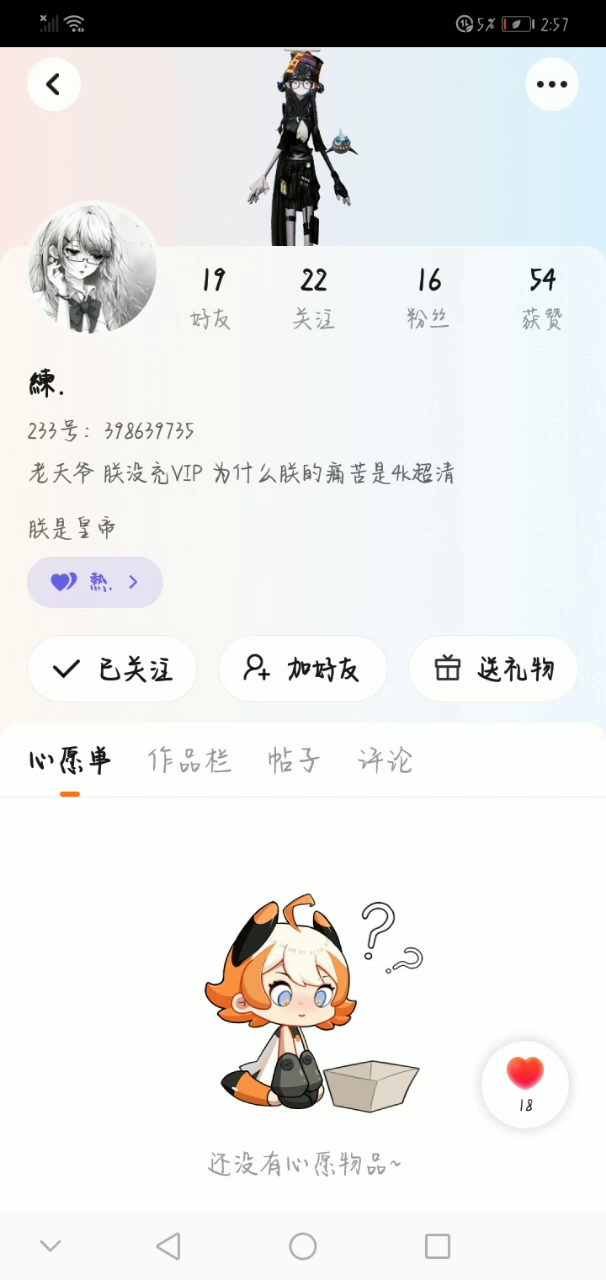Open the 好友 friends list
This screenshot has width=606, height=1280.
pos(211,298)
